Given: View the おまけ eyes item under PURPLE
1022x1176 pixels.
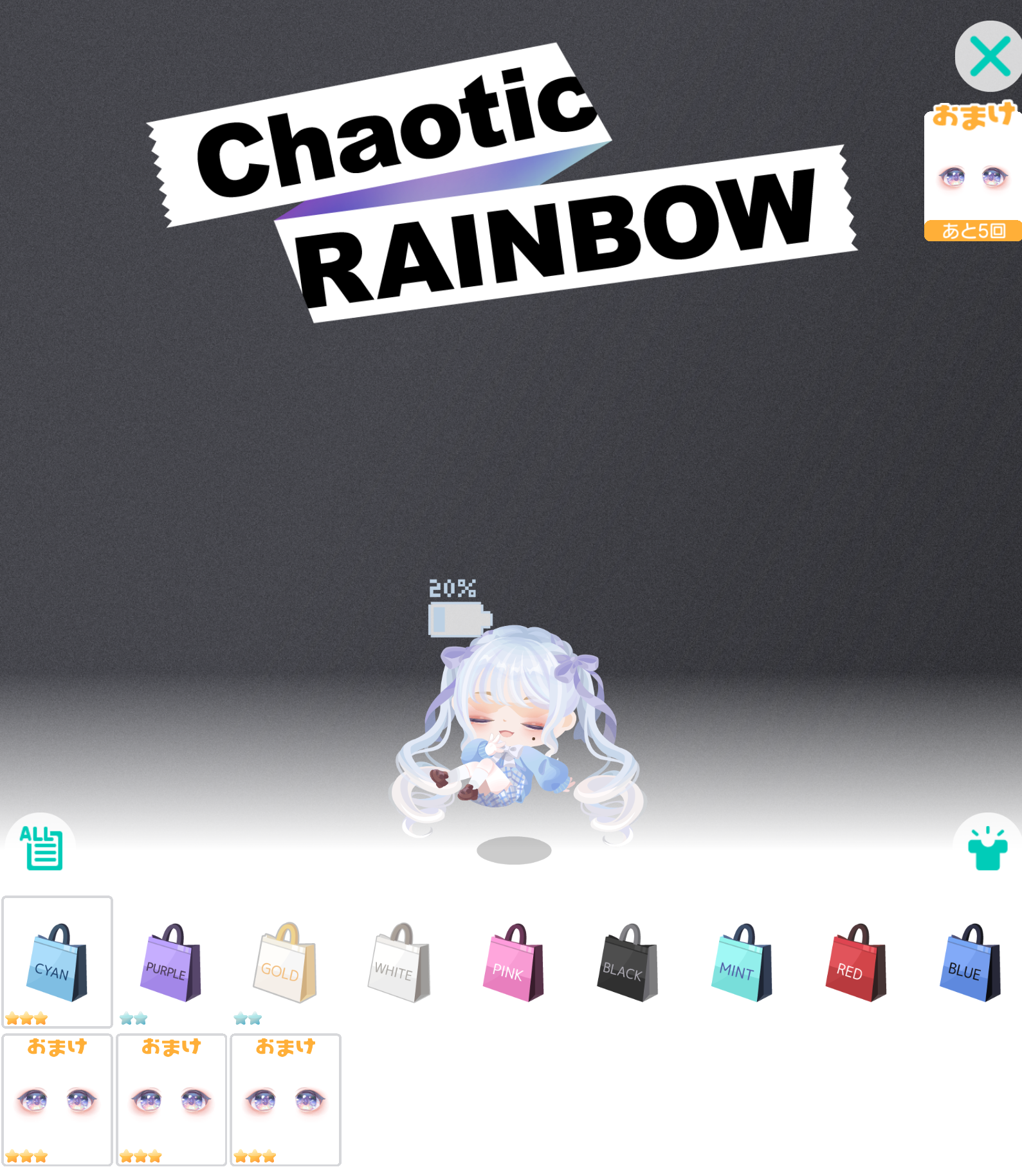Looking at the screenshot, I should click(171, 1100).
